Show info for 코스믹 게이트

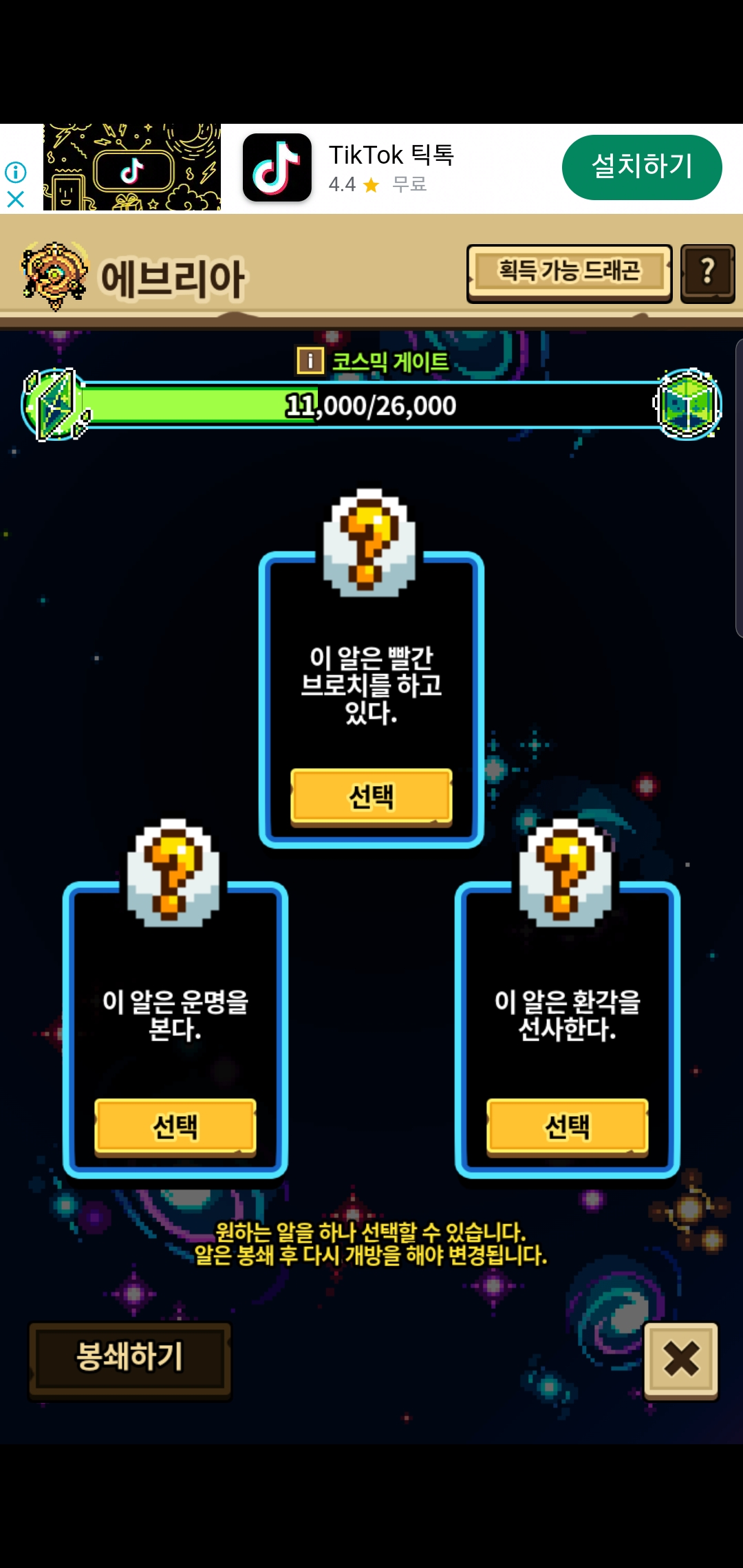tap(310, 360)
